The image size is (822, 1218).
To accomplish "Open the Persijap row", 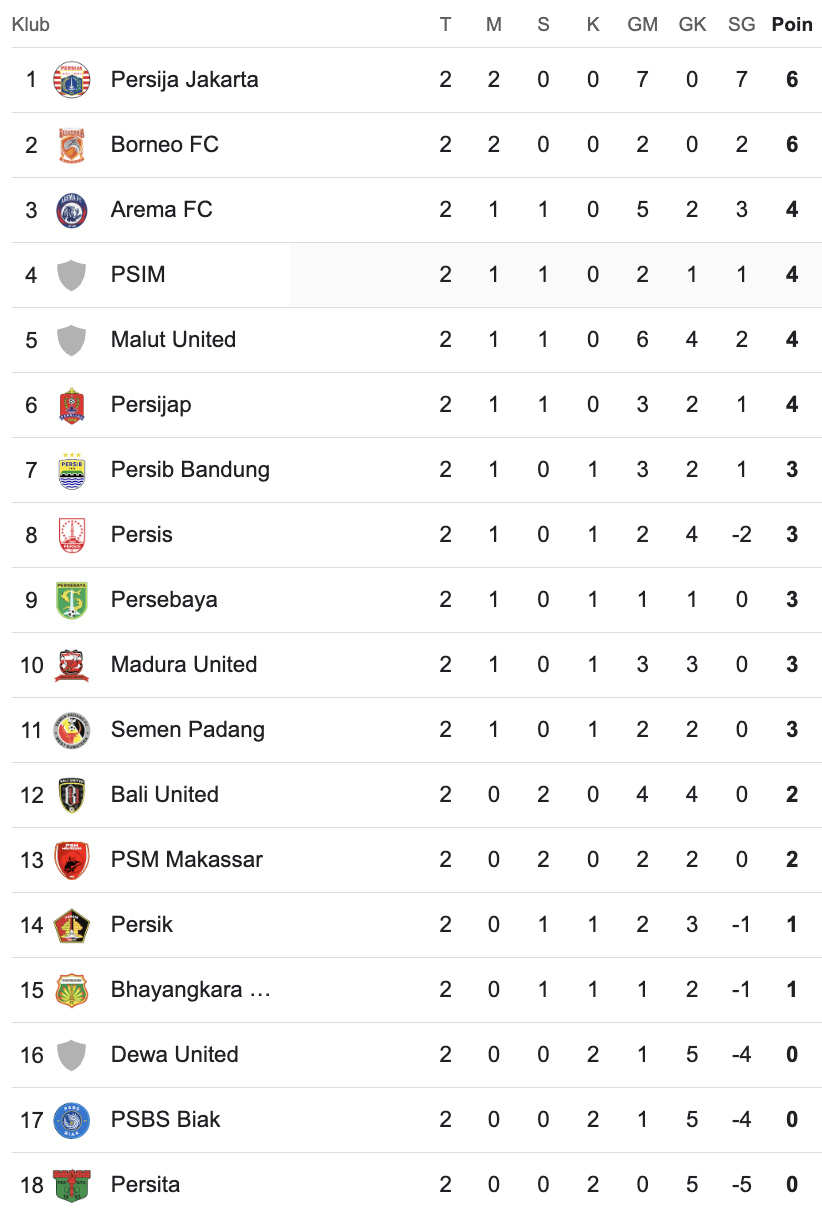I will tap(151, 405).
